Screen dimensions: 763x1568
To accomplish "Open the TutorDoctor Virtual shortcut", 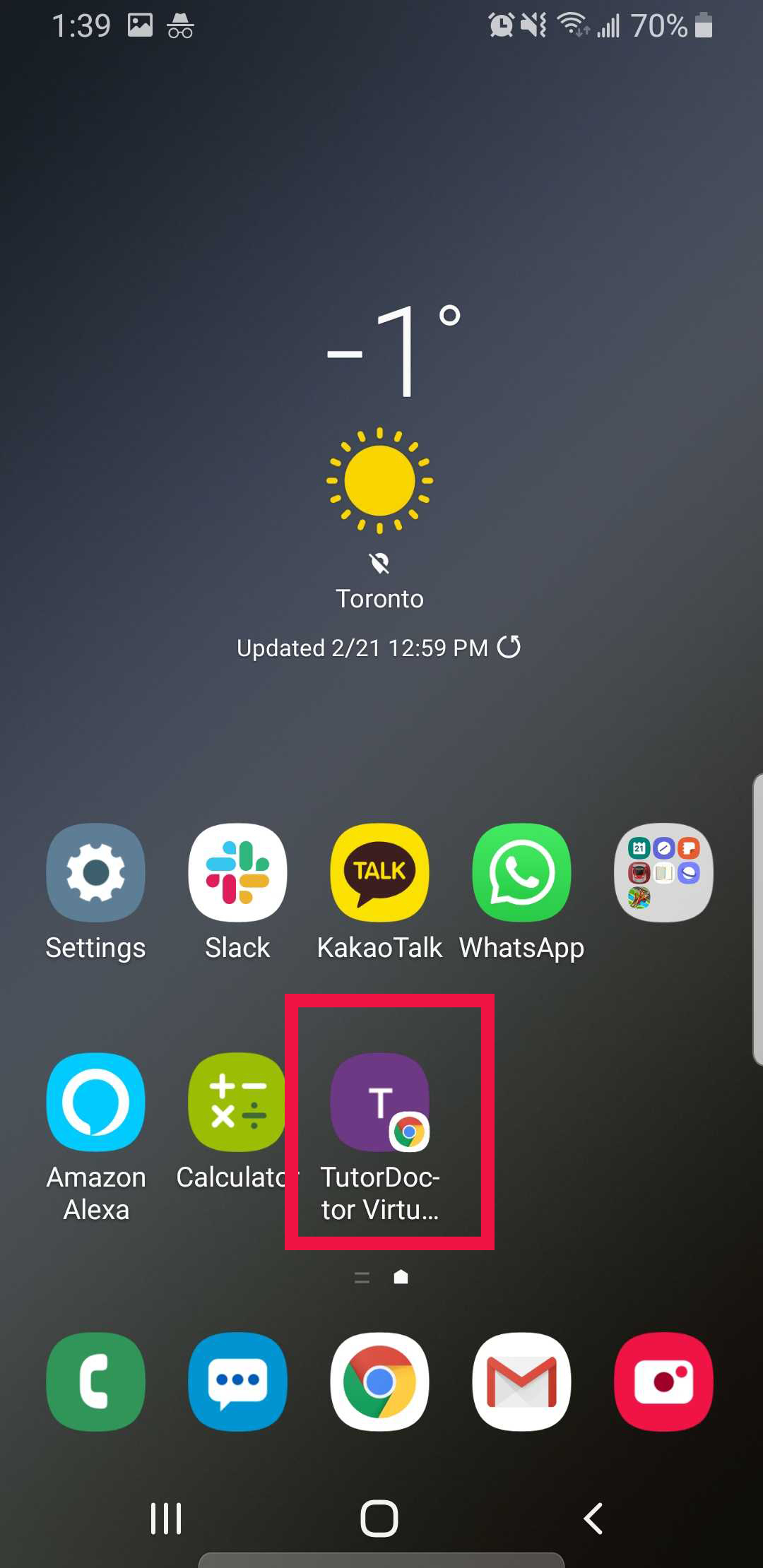I will (x=379, y=1103).
